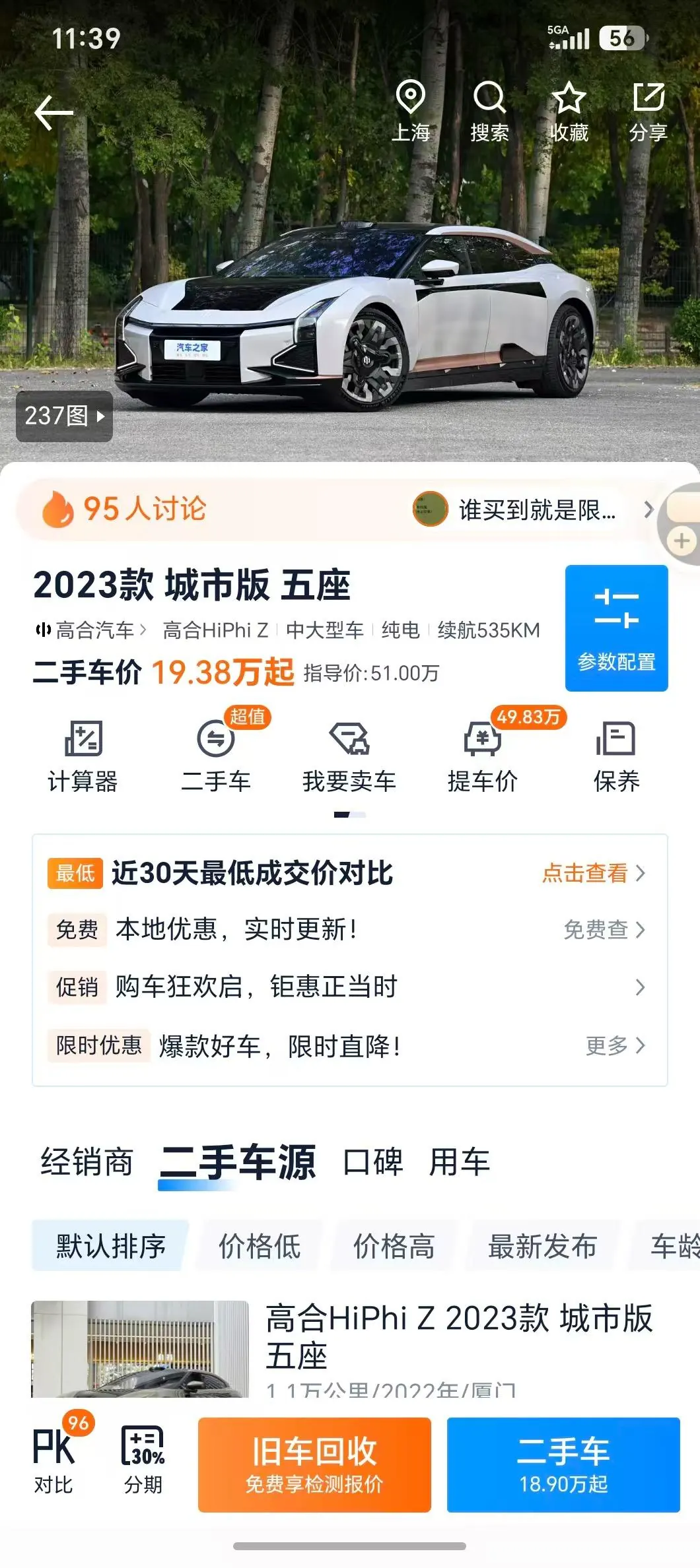
Task: Open 旧车回收 free appraisal
Action: click(314, 1464)
